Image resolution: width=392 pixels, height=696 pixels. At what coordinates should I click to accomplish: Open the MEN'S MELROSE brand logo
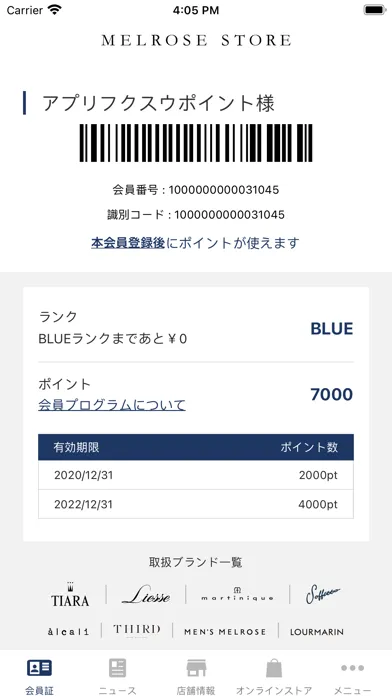tap(225, 632)
